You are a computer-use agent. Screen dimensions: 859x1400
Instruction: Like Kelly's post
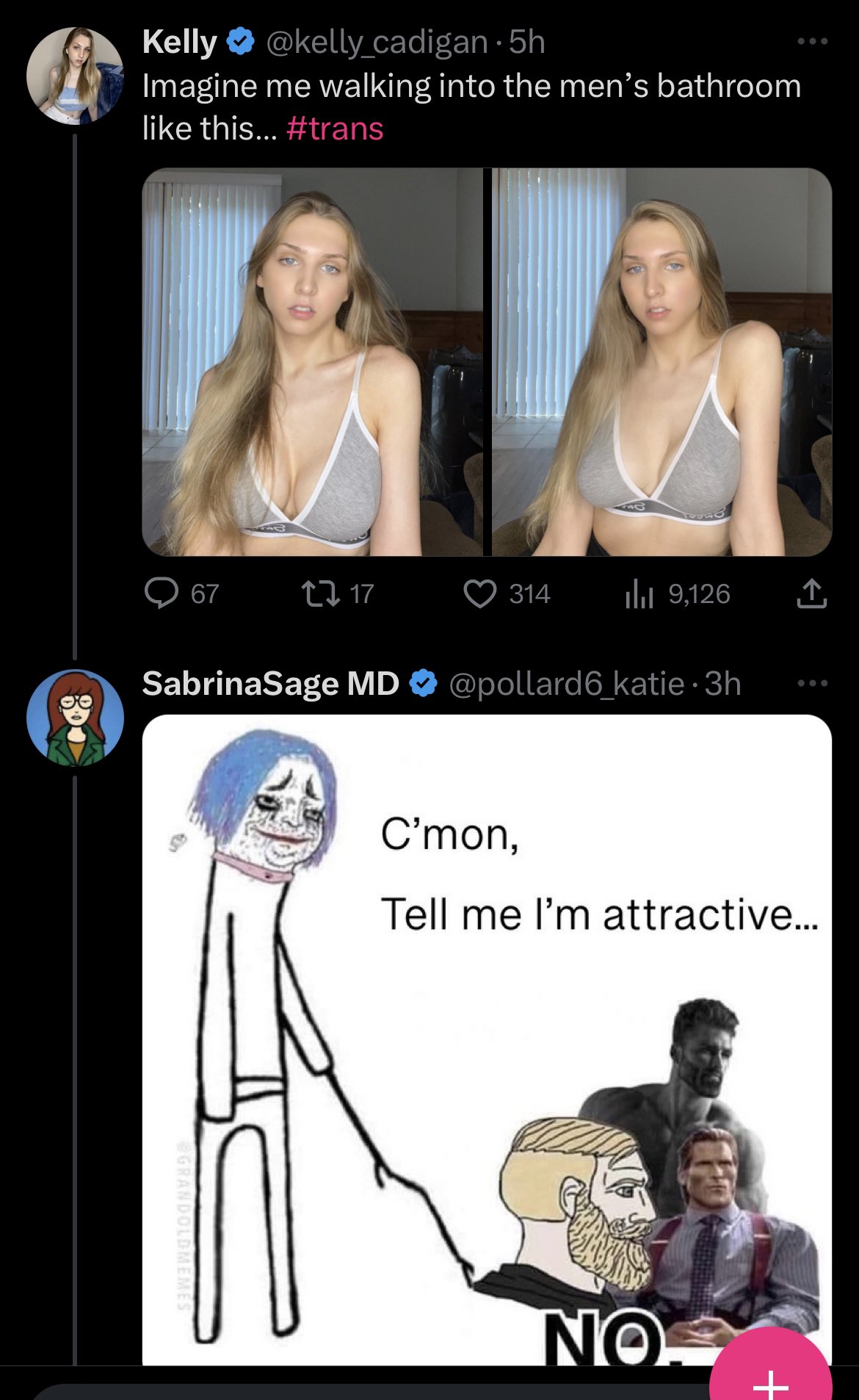(x=480, y=593)
